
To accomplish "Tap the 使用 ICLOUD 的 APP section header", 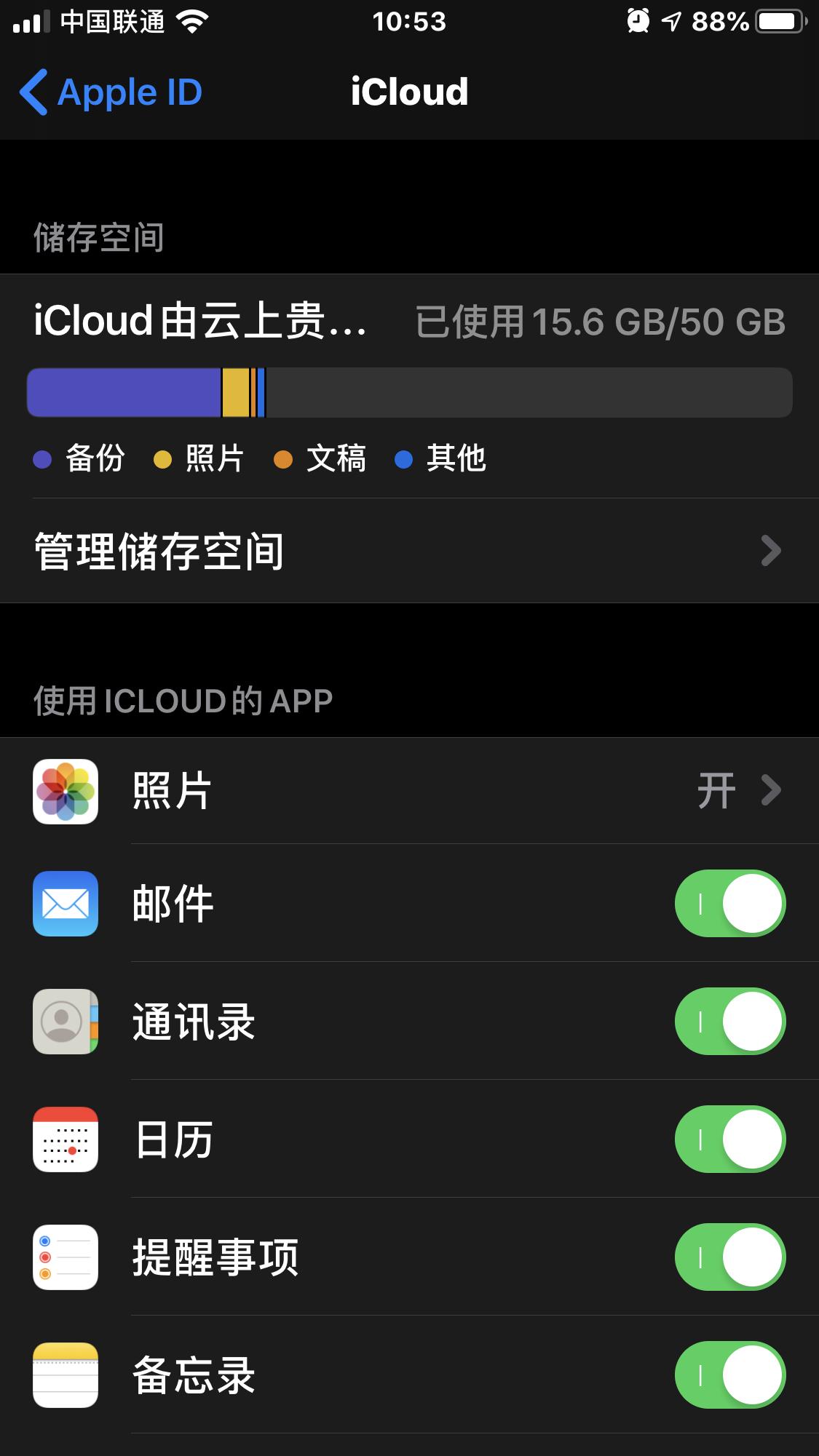I will (x=181, y=701).
